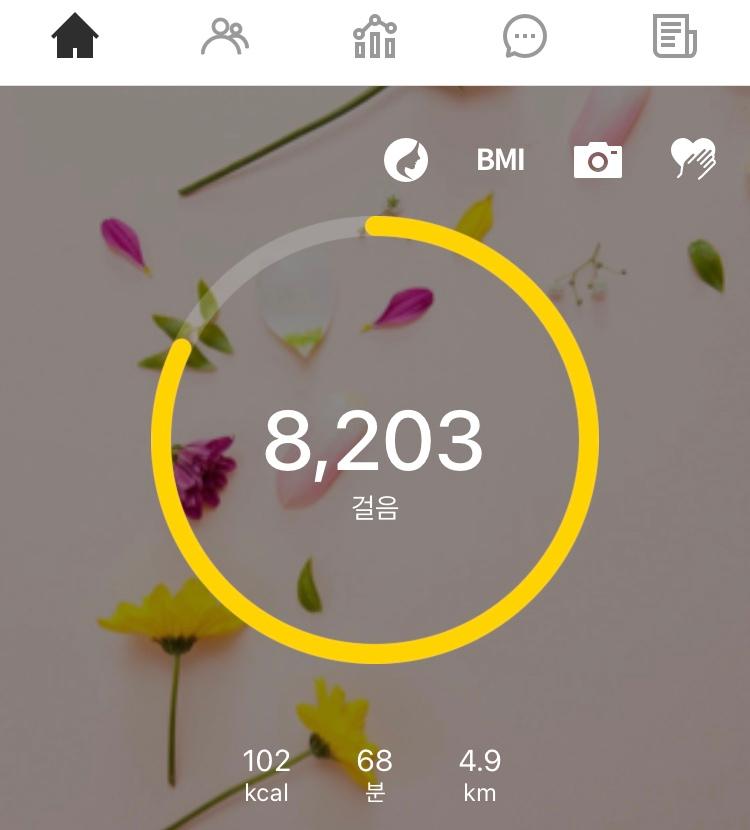Switch to the statistics chart tab
The height and width of the screenshot is (830, 750).
tap(375, 37)
